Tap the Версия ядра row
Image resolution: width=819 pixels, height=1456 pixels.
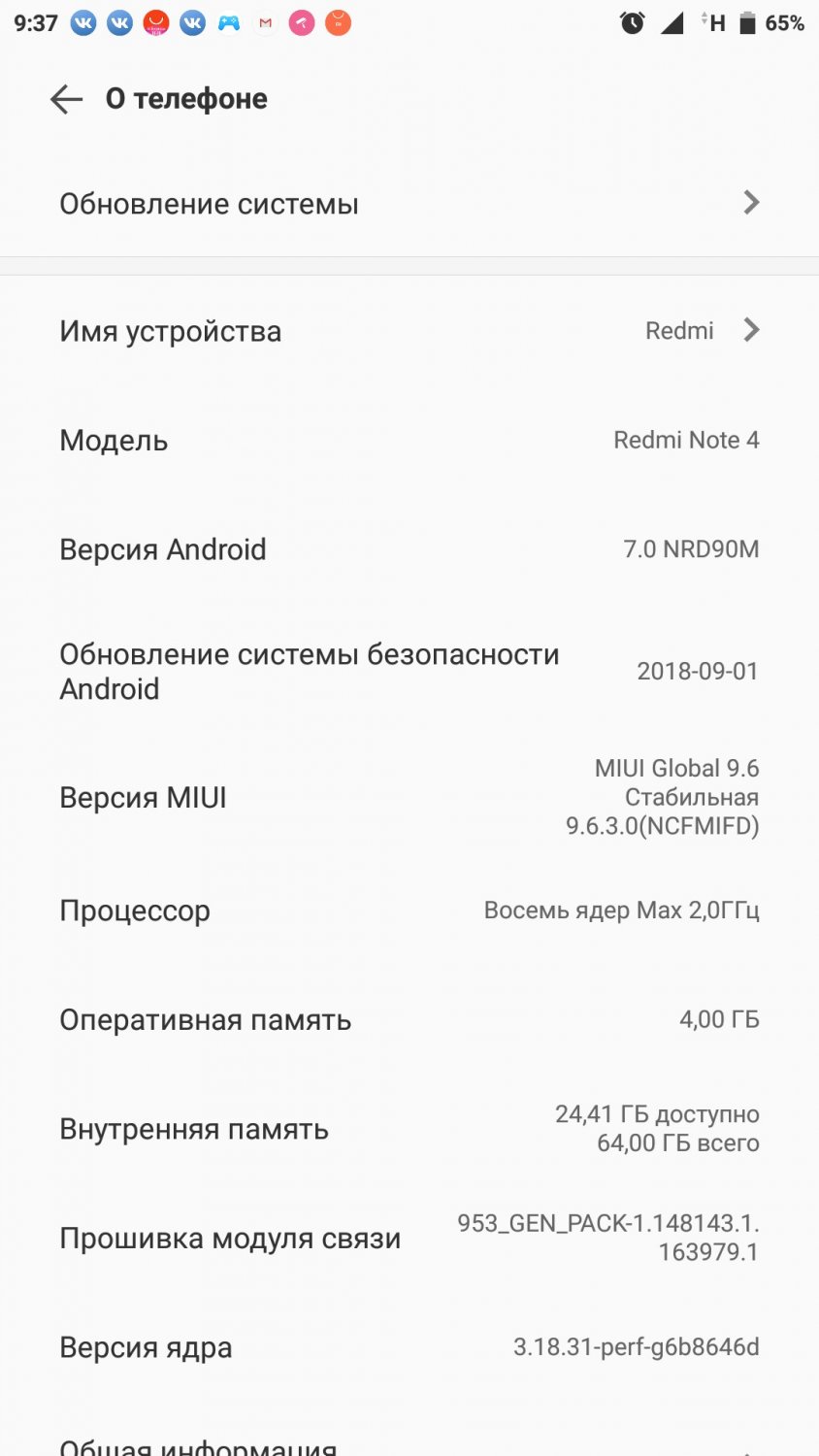pos(409,1347)
